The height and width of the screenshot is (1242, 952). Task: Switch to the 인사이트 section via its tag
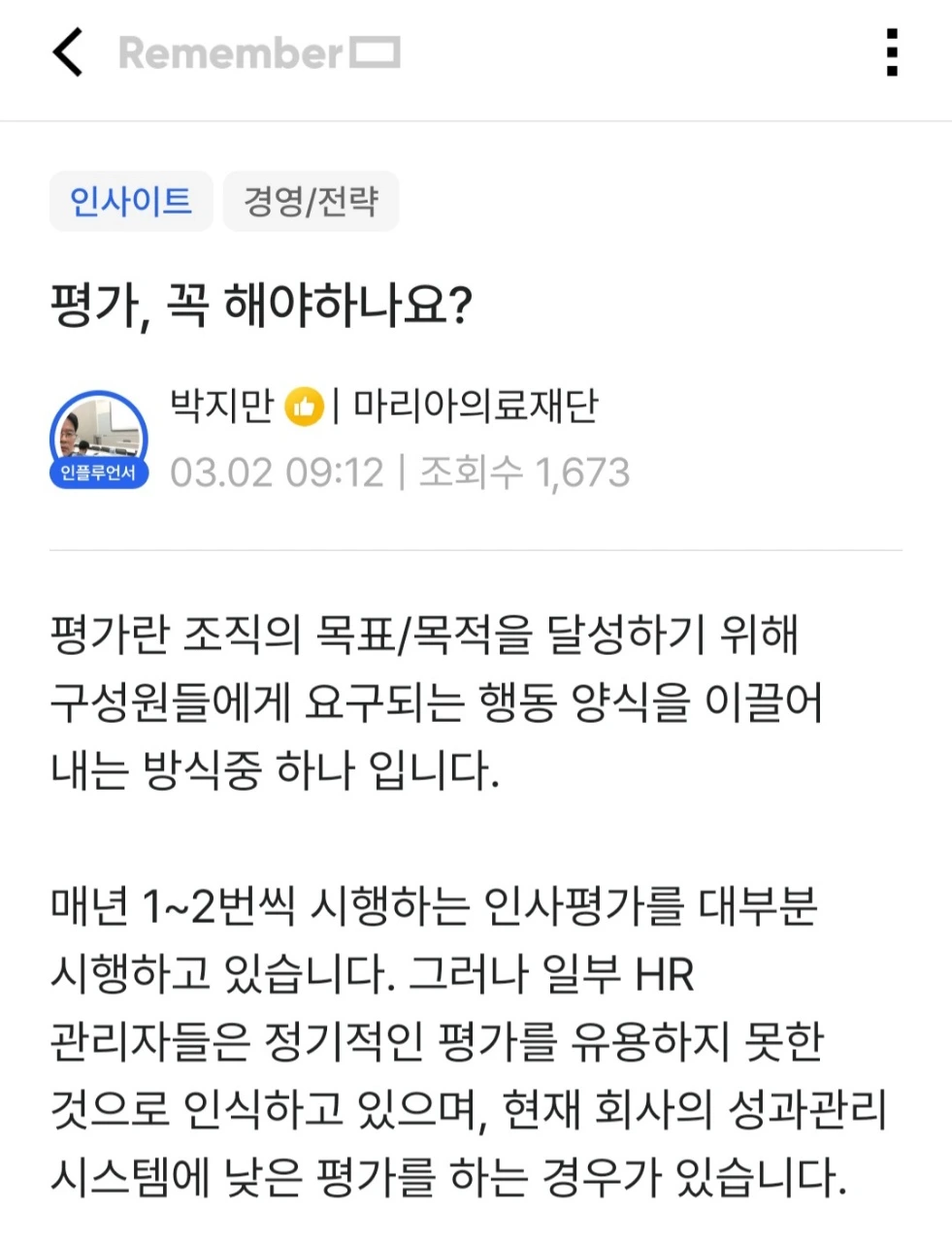click(131, 201)
